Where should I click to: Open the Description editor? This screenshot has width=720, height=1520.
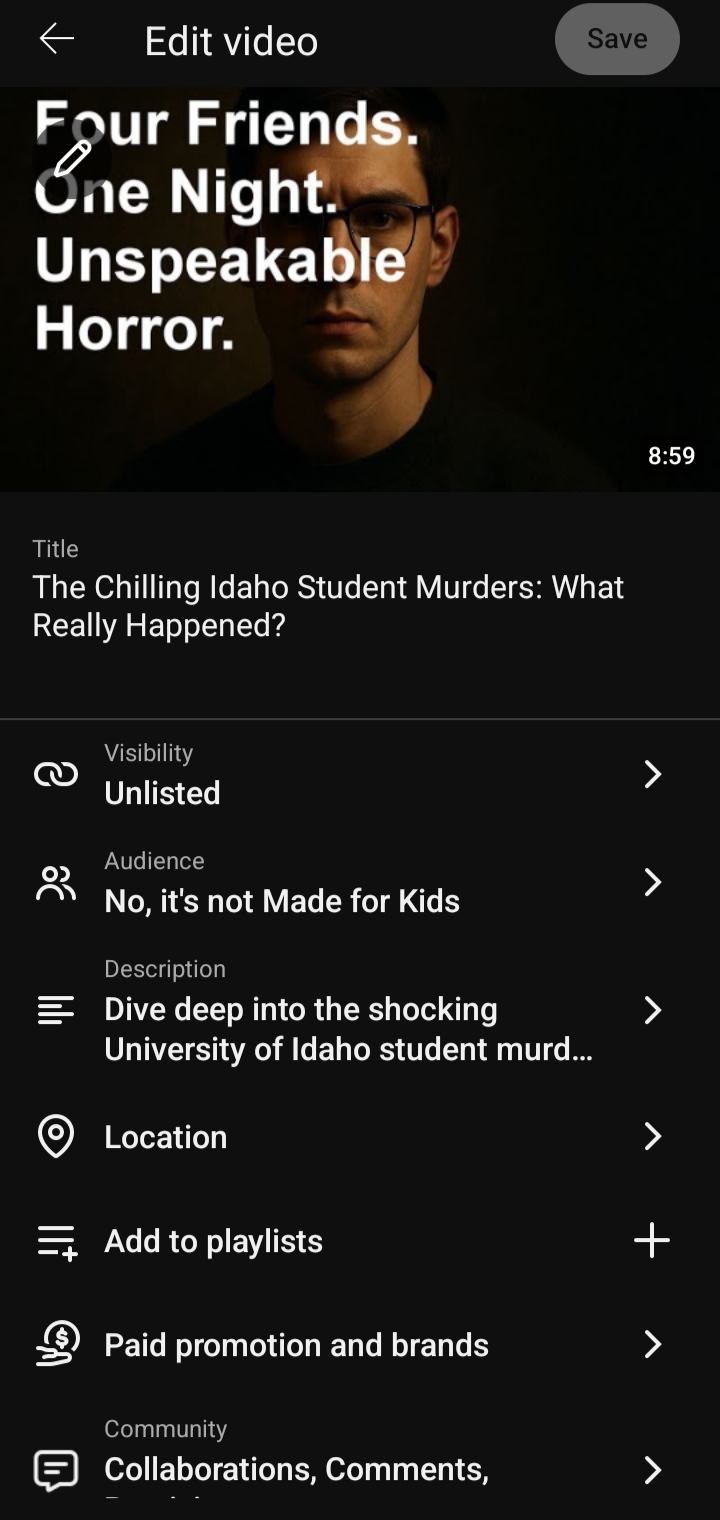(360, 1011)
